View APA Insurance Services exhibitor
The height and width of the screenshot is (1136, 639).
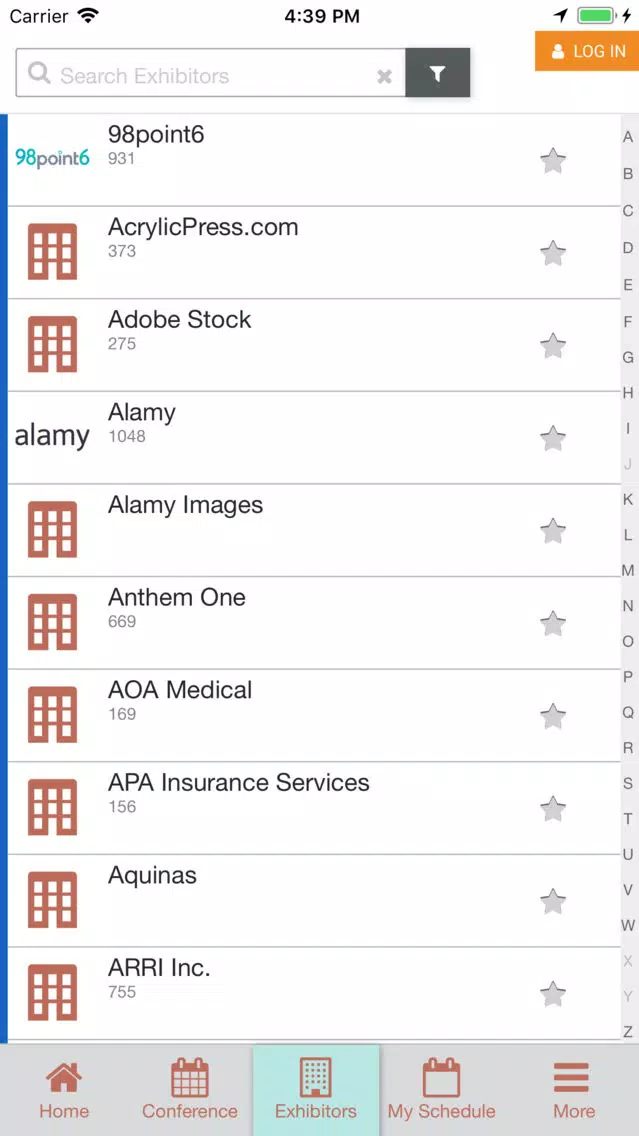(x=314, y=809)
